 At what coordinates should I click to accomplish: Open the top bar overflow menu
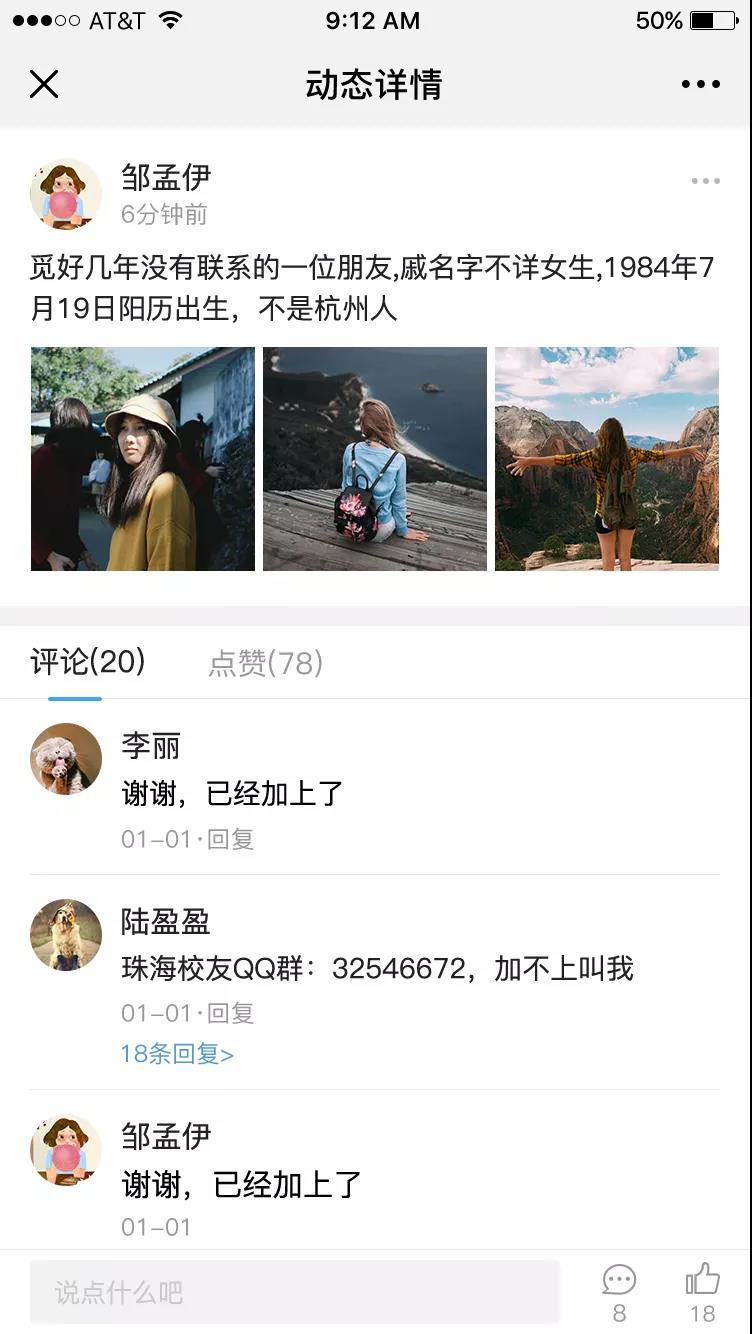(x=700, y=84)
